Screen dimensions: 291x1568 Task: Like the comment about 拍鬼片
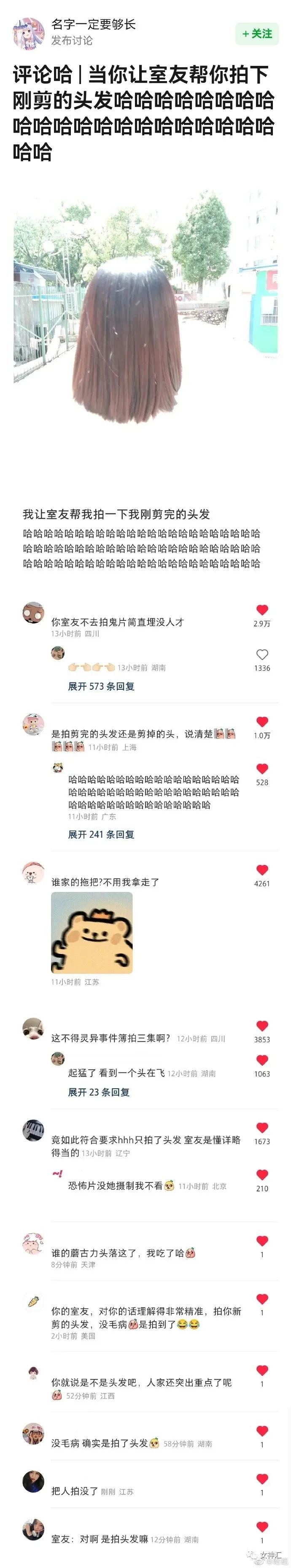pos(262,610)
